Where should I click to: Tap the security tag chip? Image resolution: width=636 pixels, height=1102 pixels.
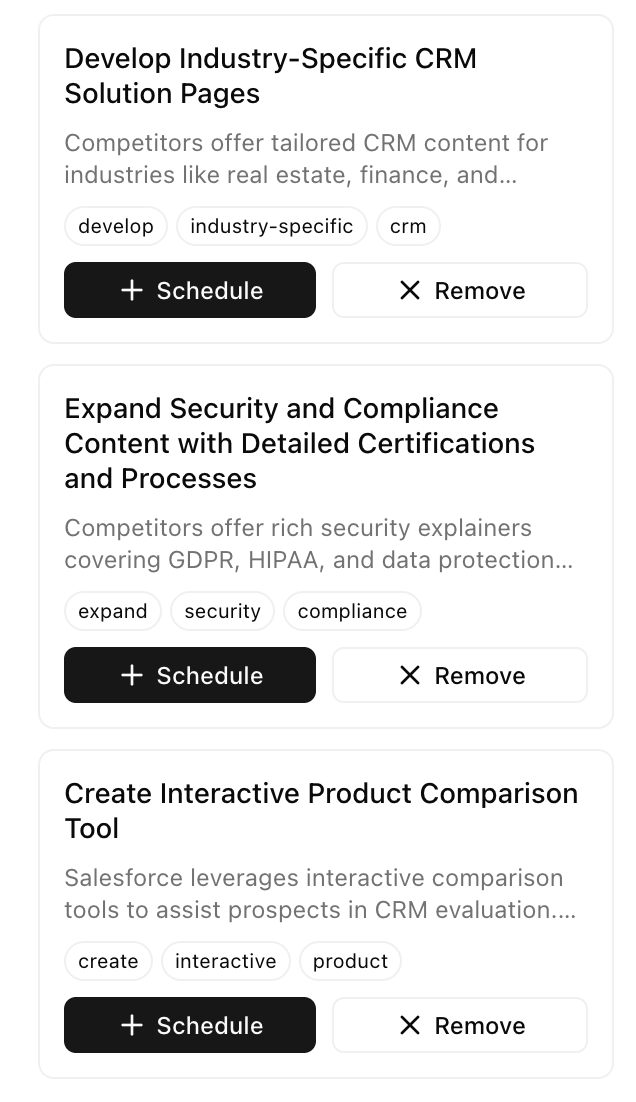[222, 611]
